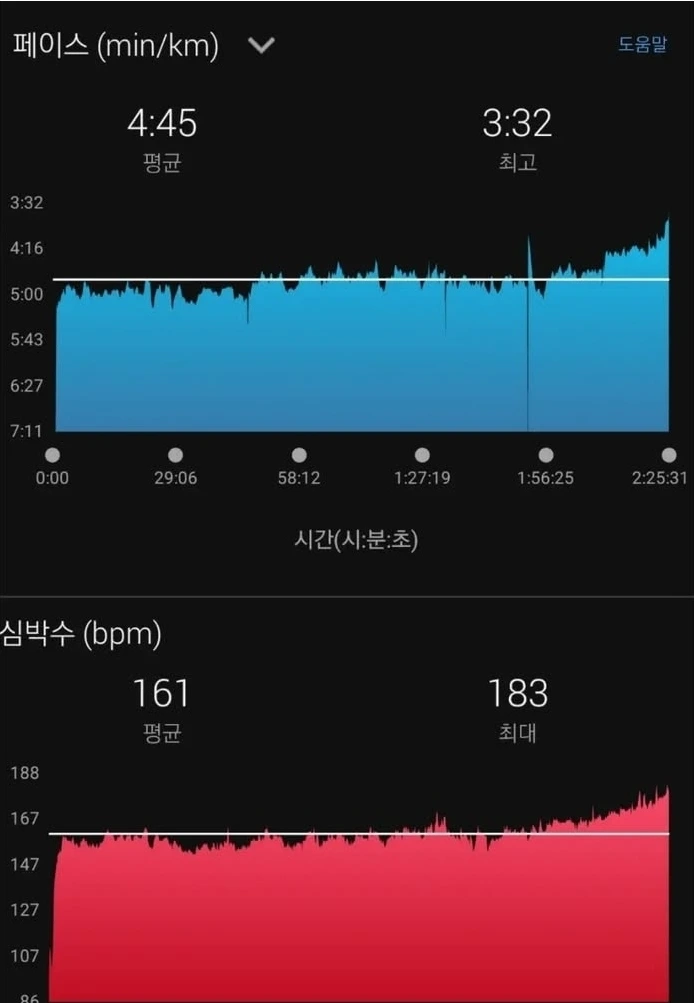Open the 도움말 help link

[642, 45]
